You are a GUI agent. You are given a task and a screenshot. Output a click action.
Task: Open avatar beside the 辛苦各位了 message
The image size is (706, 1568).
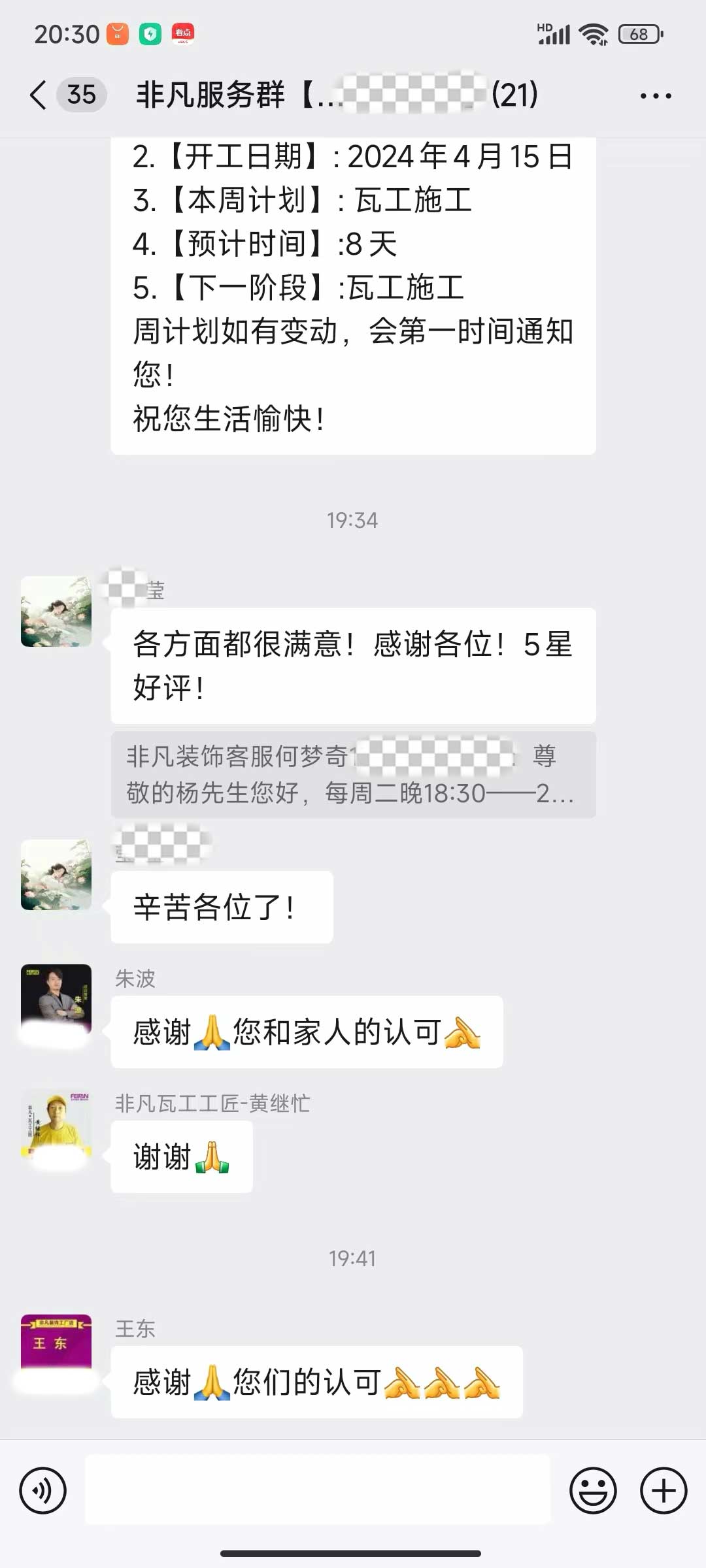click(x=56, y=875)
